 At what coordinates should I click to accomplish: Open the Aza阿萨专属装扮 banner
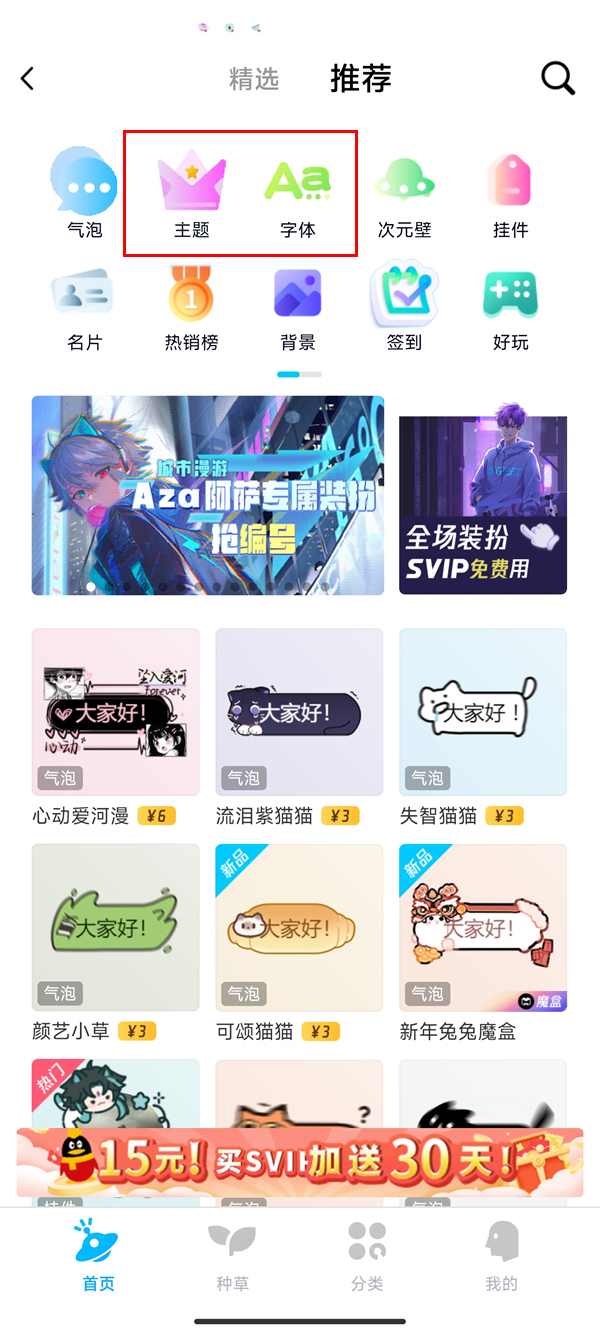(x=208, y=495)
